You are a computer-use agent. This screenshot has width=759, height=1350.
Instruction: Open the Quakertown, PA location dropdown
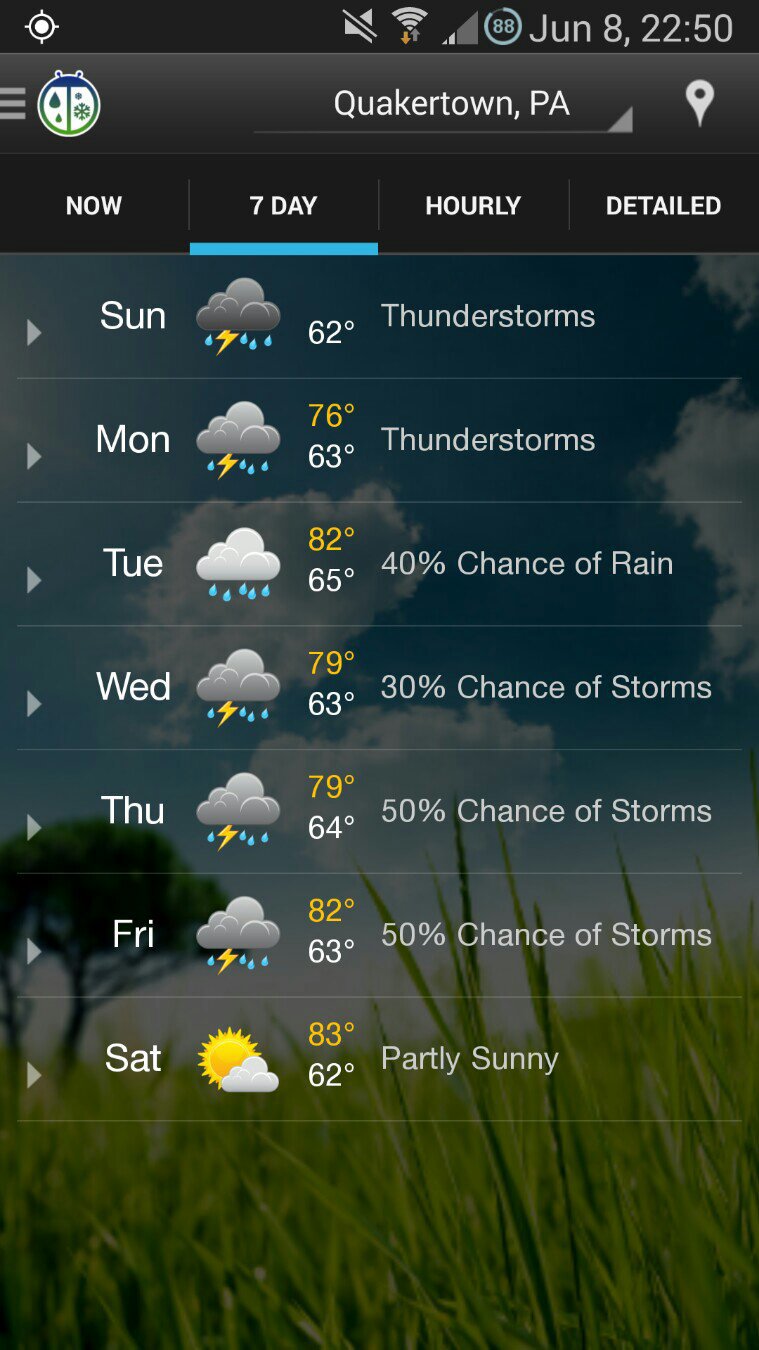450,105
